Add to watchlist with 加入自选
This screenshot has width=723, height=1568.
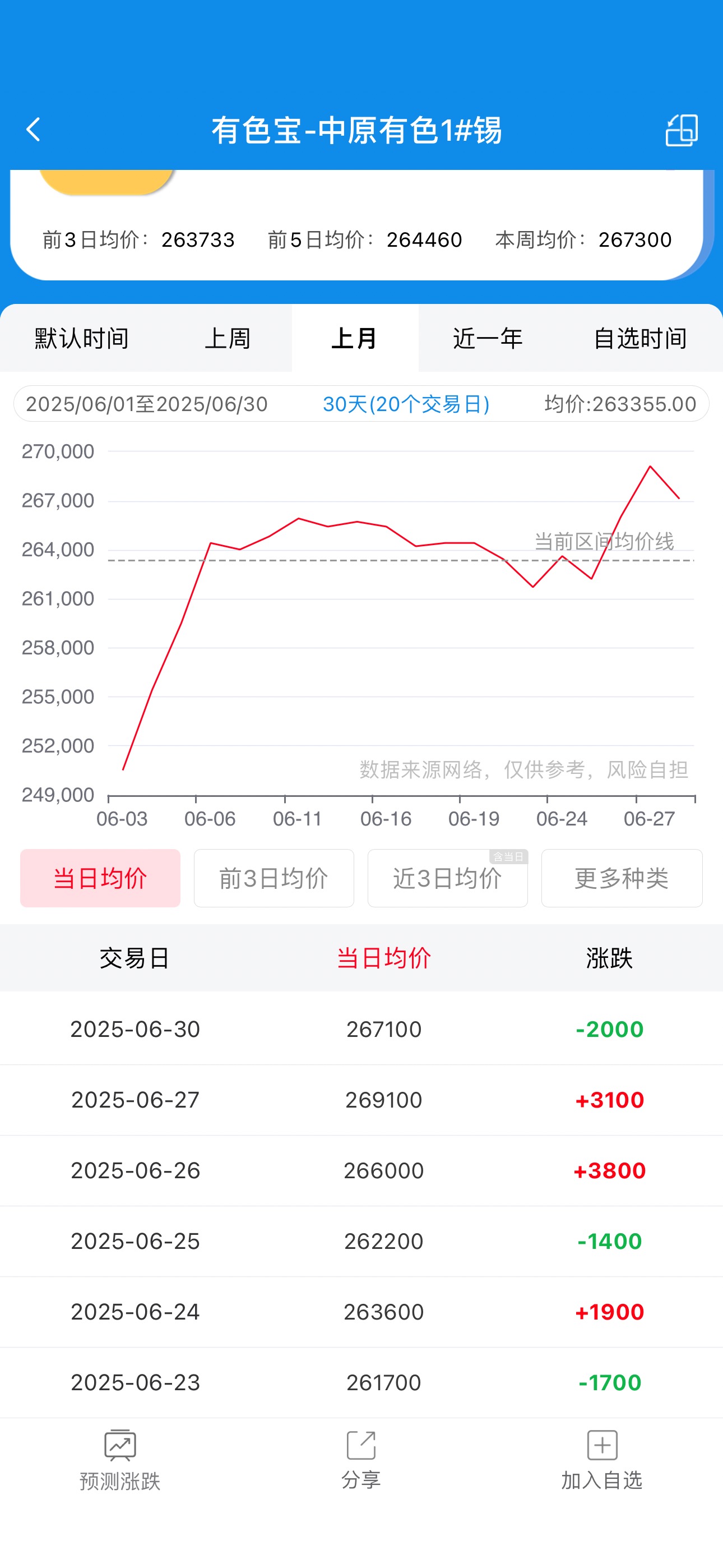tap(602, 1461)
